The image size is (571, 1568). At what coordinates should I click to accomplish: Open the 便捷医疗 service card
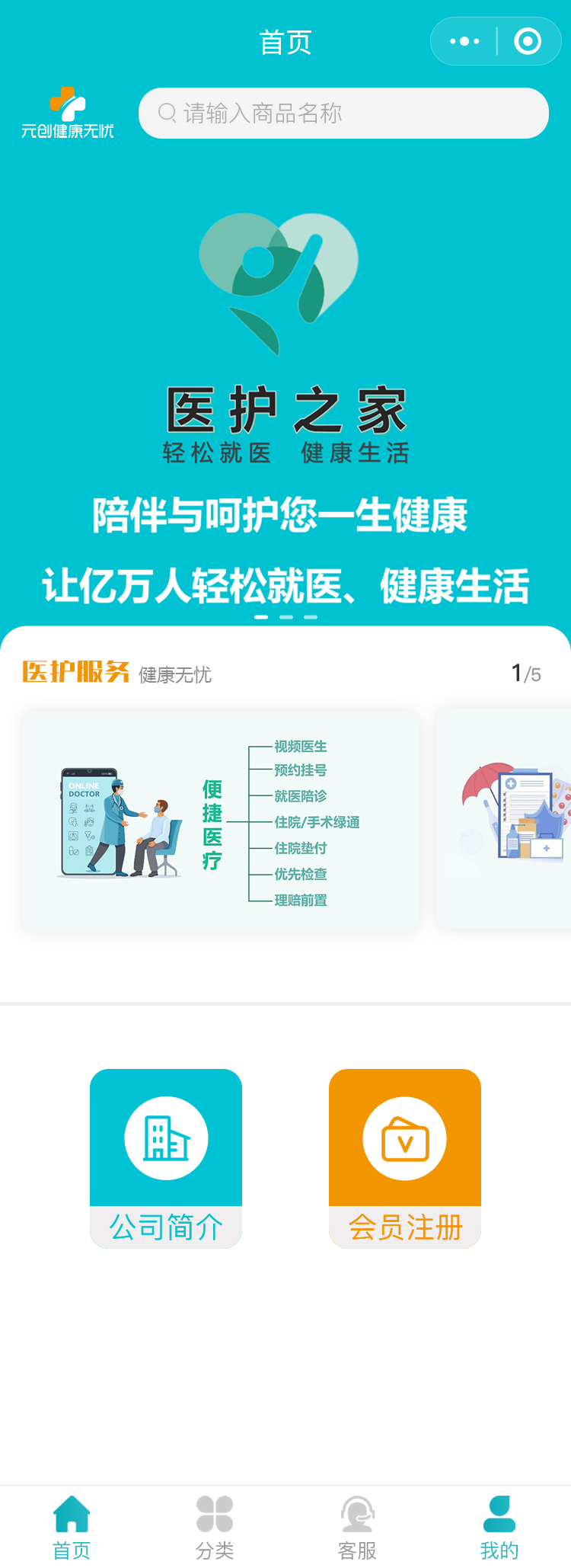pyautogui.click(x=221, y=821)
